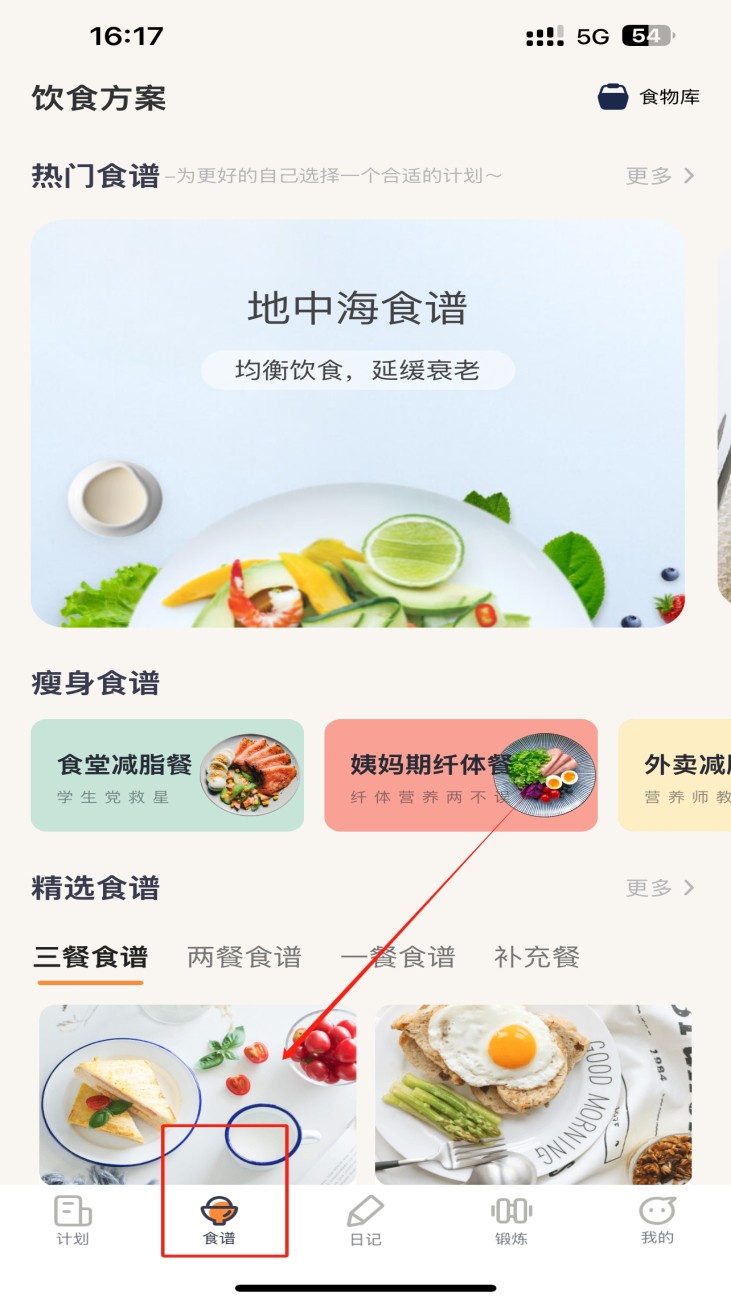The height and width of the screenshot is (1303, 731).
Task: Open the 食堂减脂餐 card
Action: click(167, 775)
